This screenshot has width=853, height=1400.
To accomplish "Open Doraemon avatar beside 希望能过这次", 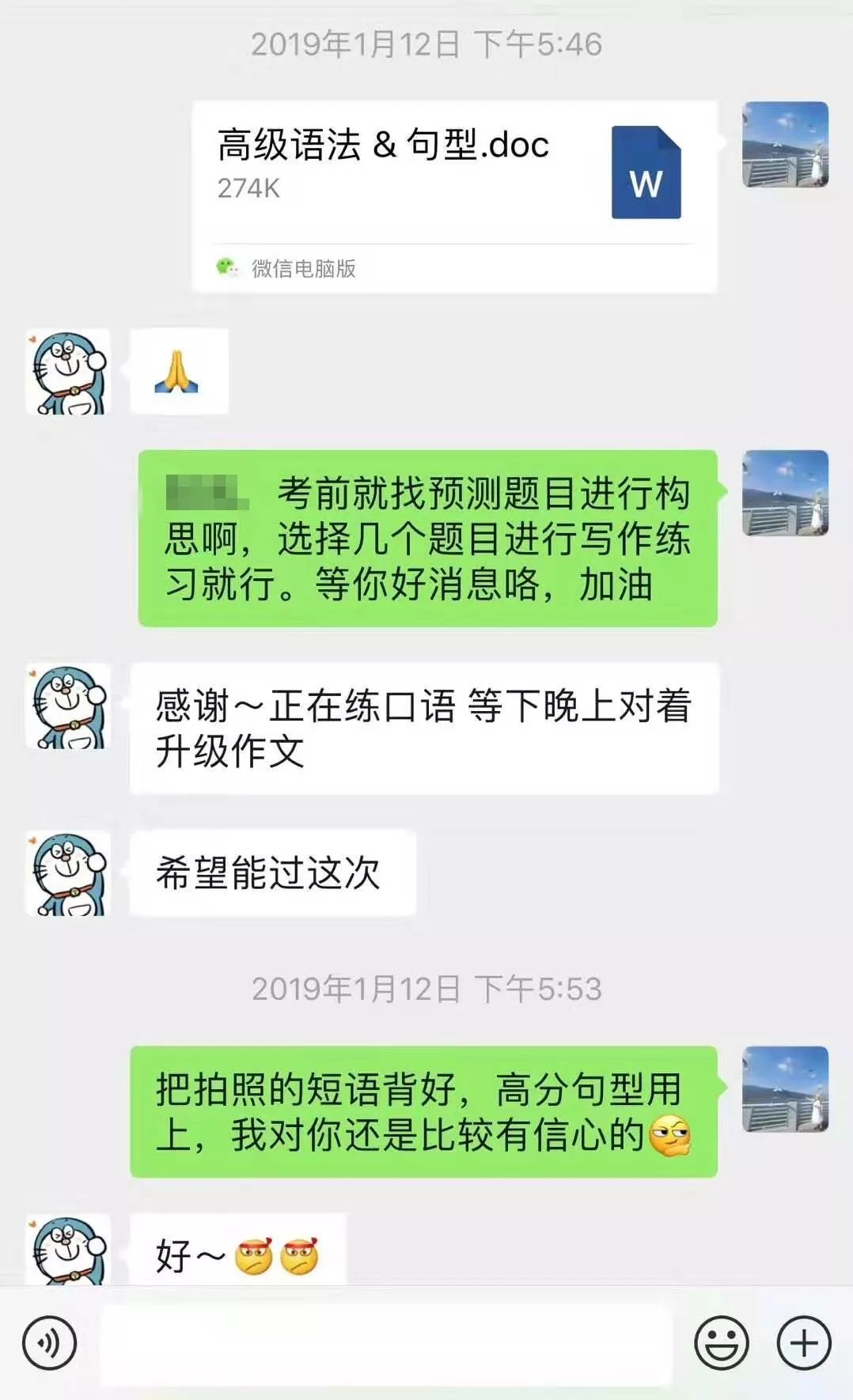I will coord(68,873).
